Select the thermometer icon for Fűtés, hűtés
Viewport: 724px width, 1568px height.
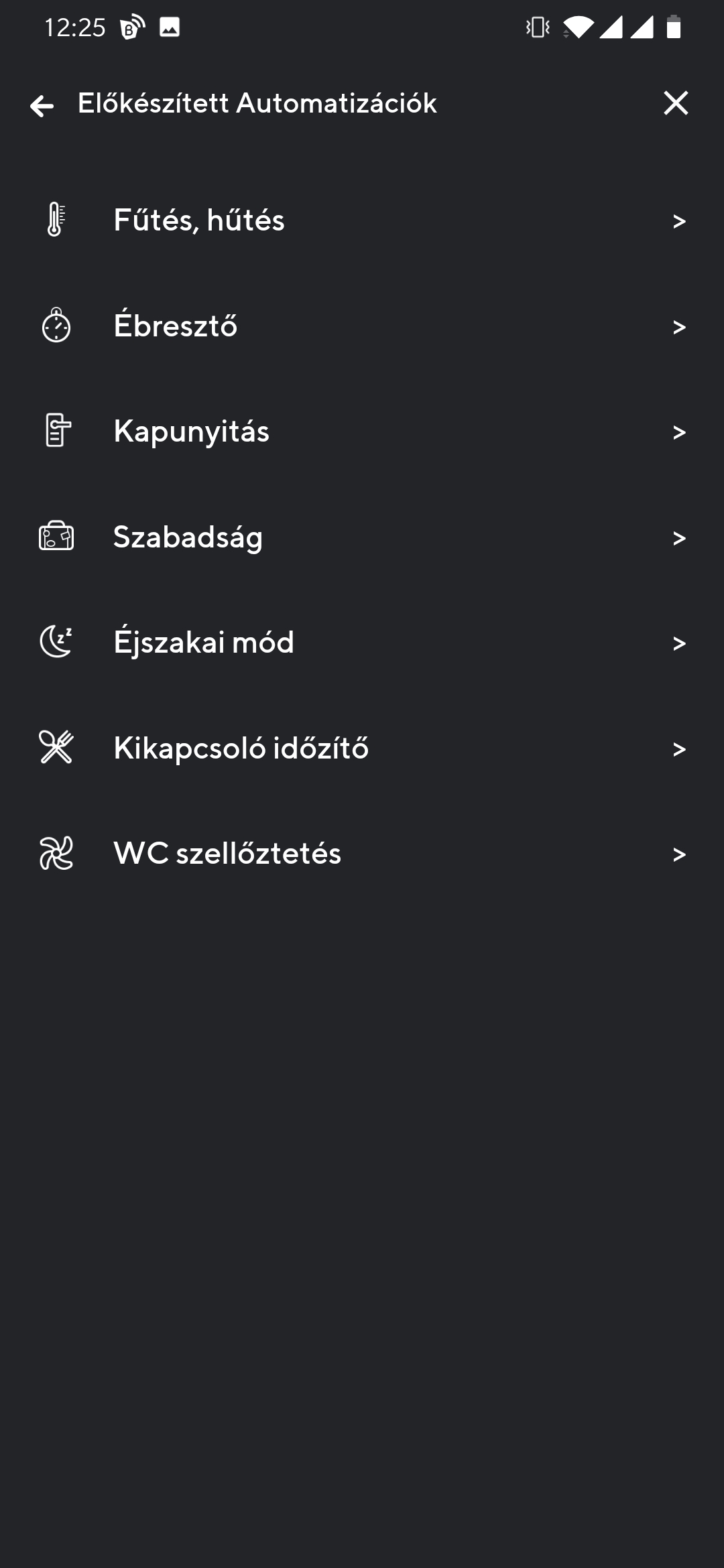(x=56, y=219)
